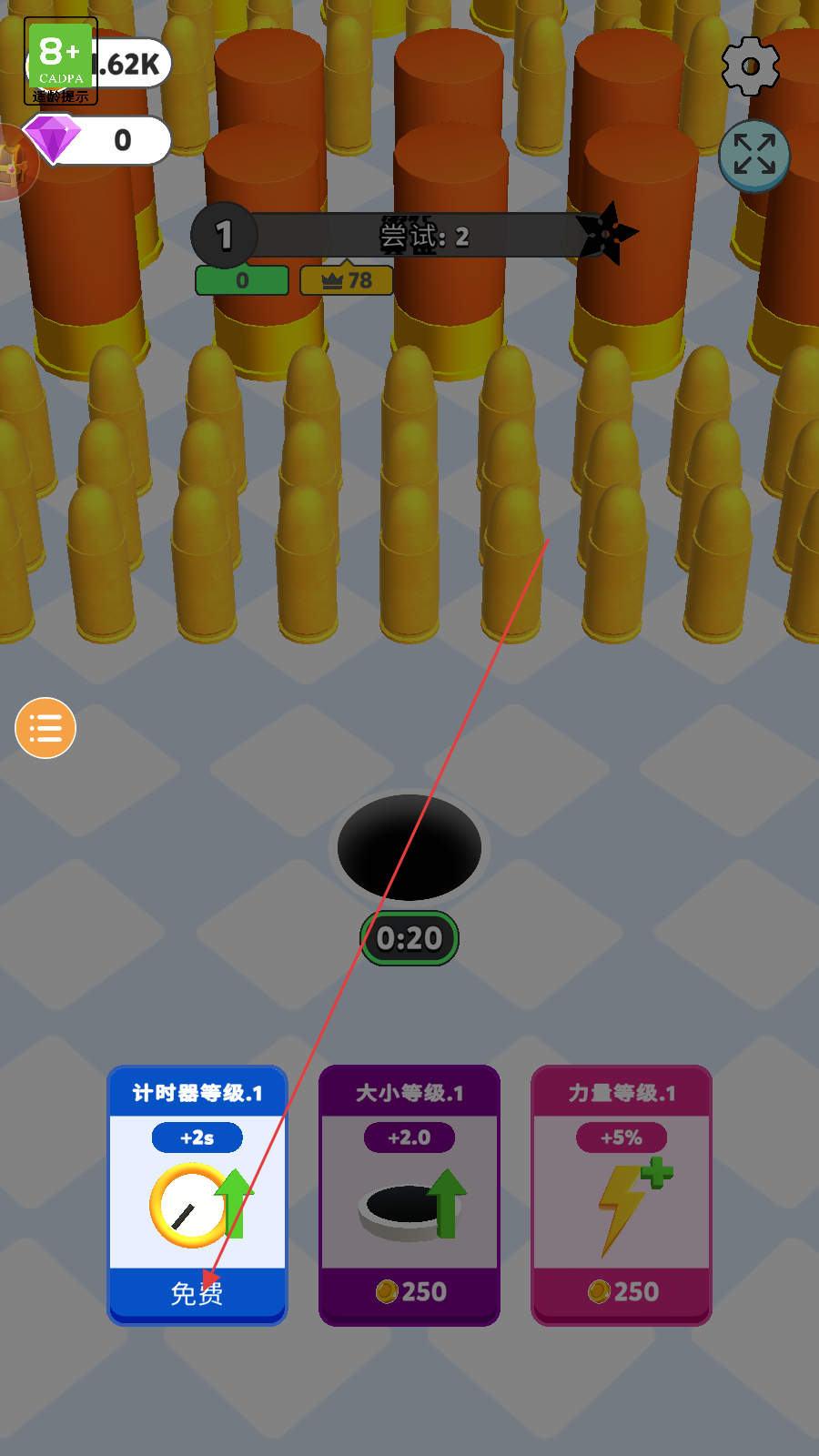Open the settings gear

click(x=751, y=66)
